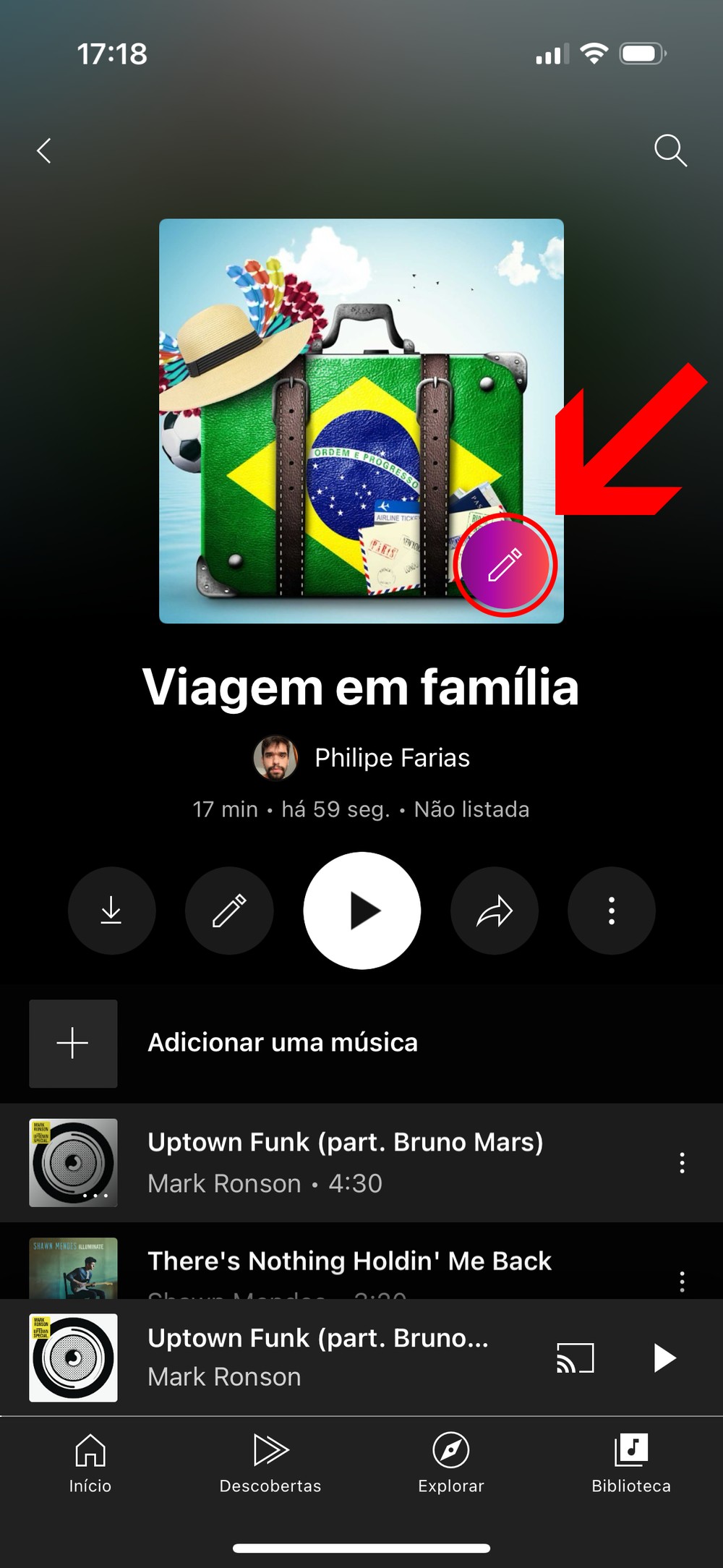Share this playlist
The height and width of the screenshot is (1568, 723).
pos(495,911)
